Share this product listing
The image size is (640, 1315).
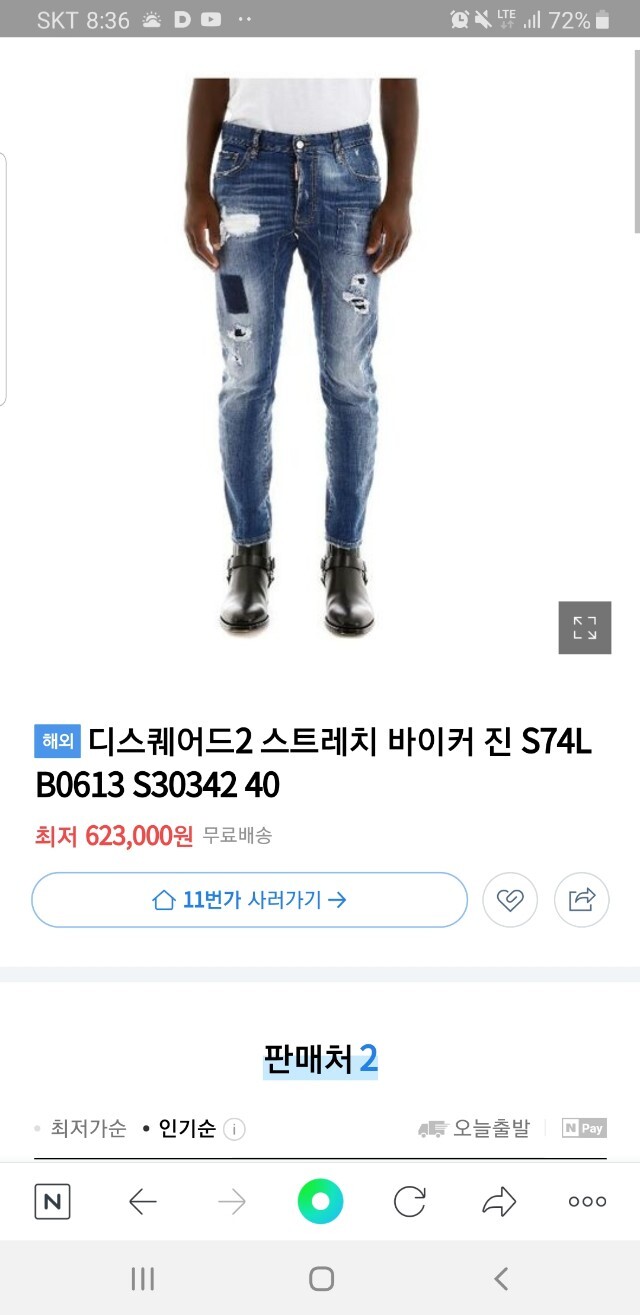coord(582,900)
